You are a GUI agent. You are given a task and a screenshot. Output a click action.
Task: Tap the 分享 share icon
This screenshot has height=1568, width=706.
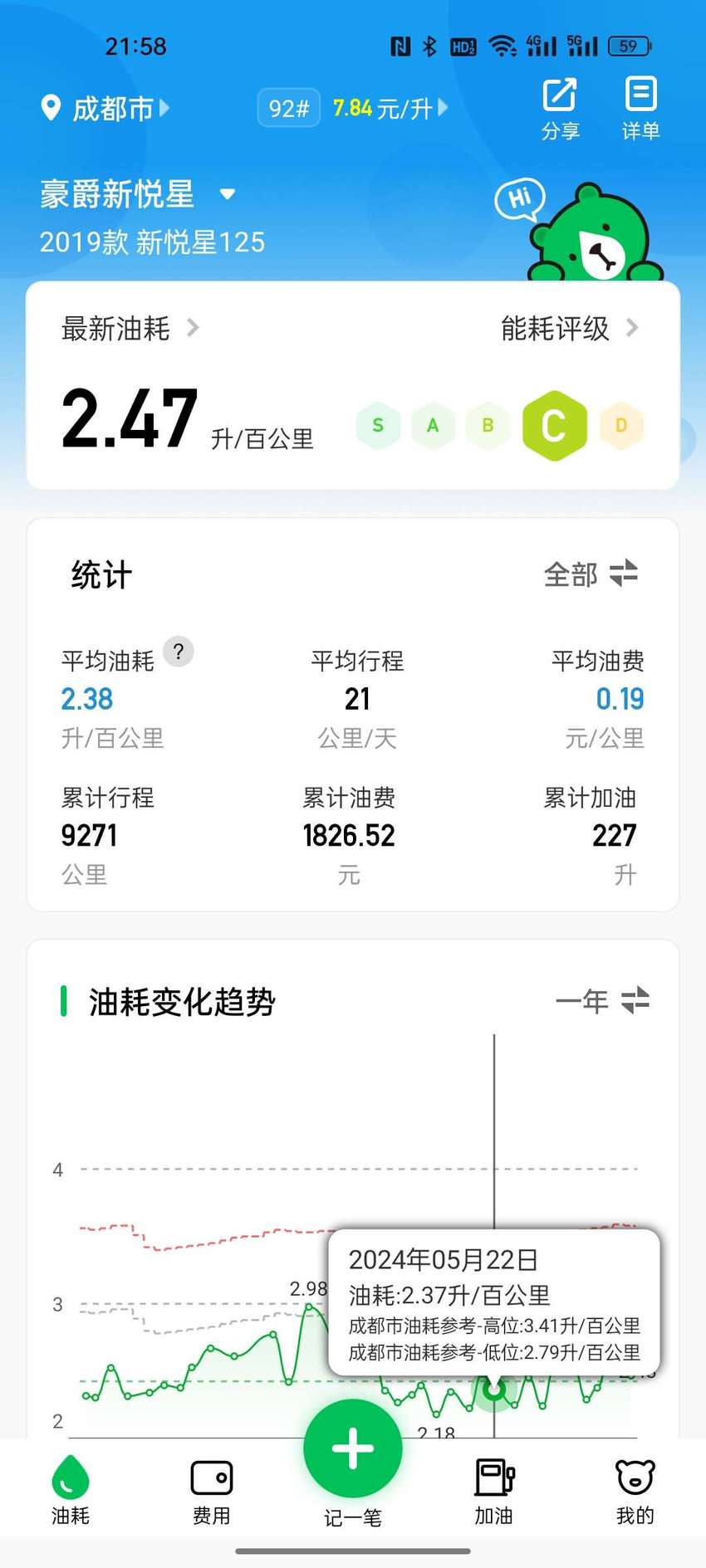pos(561,109)
